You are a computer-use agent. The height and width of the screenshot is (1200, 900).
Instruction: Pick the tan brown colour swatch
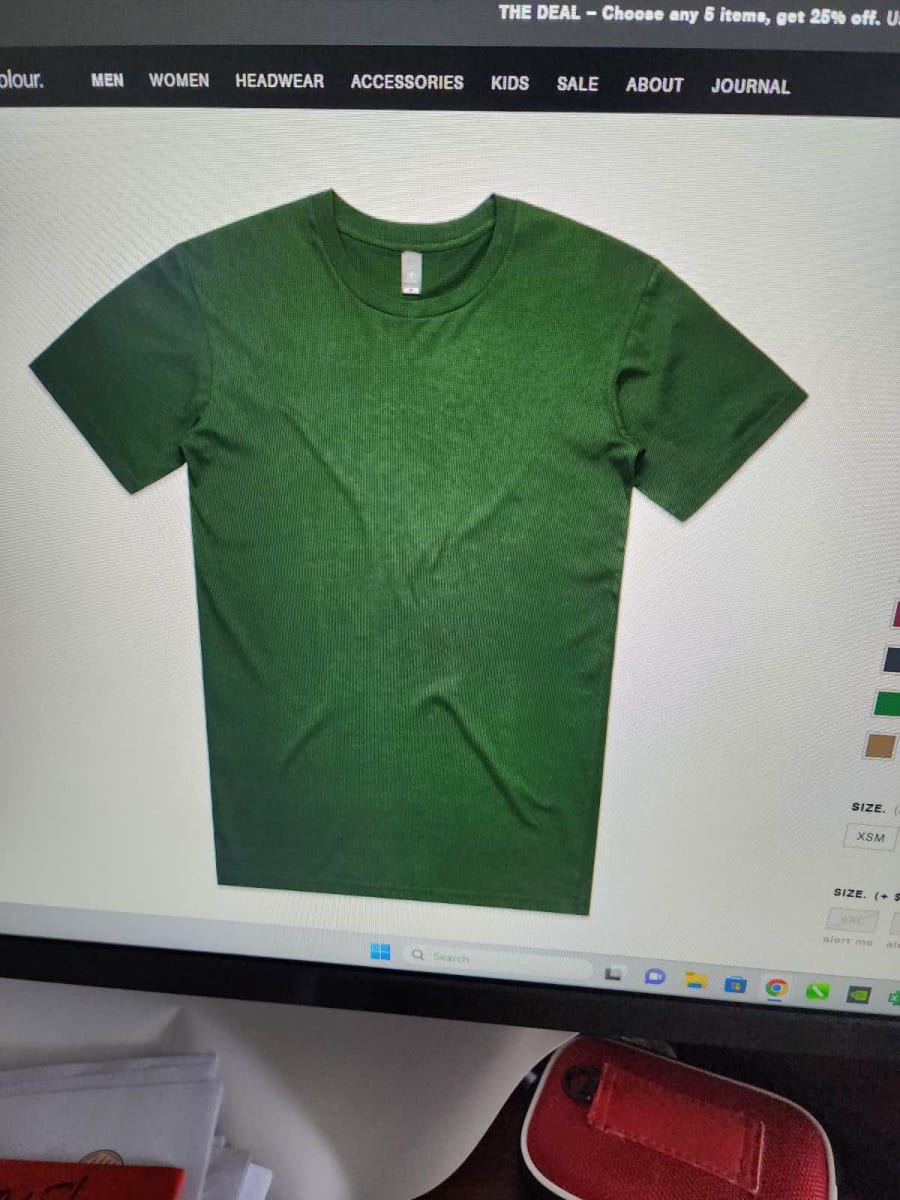[x=880, y=746]
